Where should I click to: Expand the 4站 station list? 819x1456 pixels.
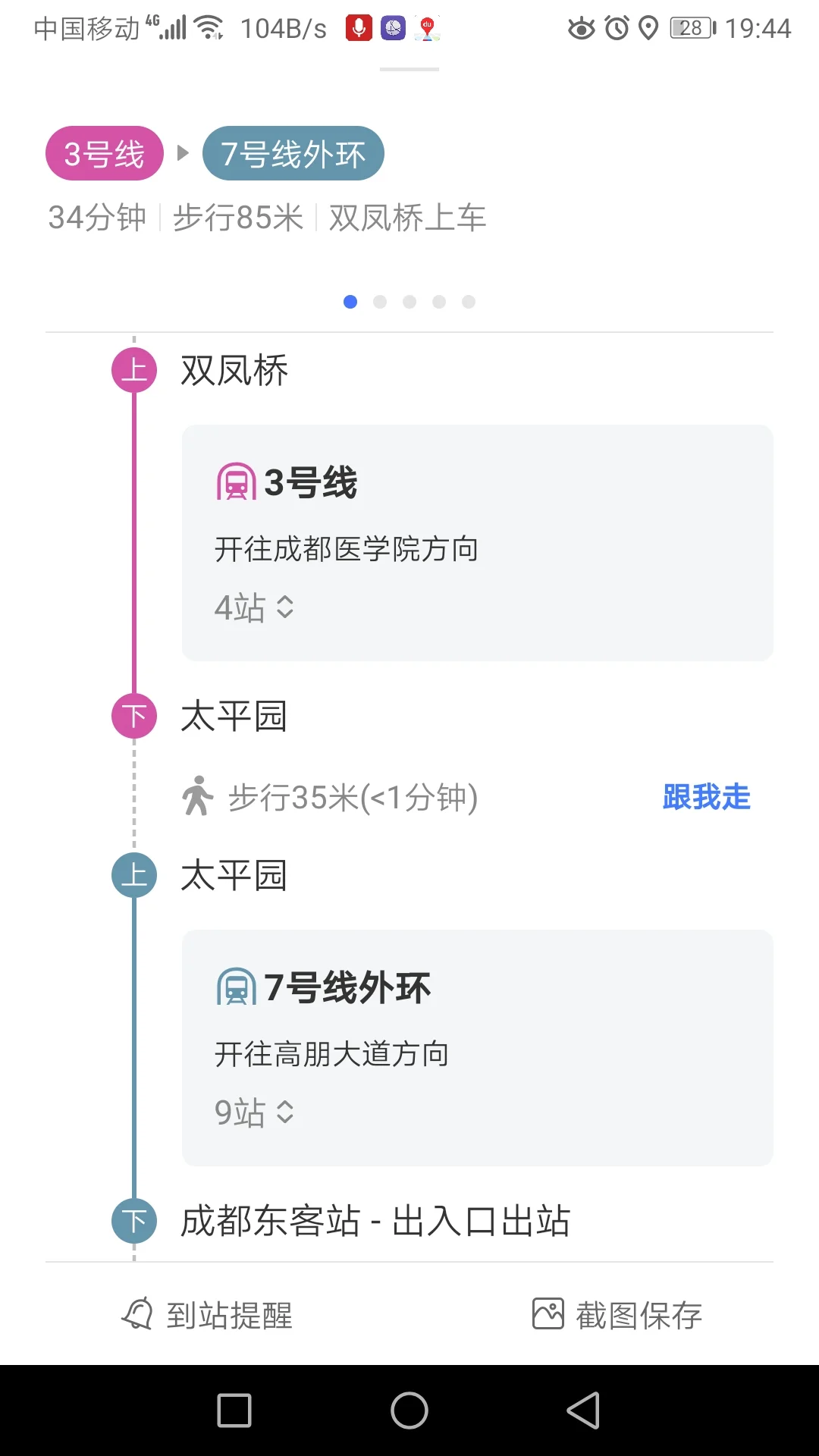(253, 607)
